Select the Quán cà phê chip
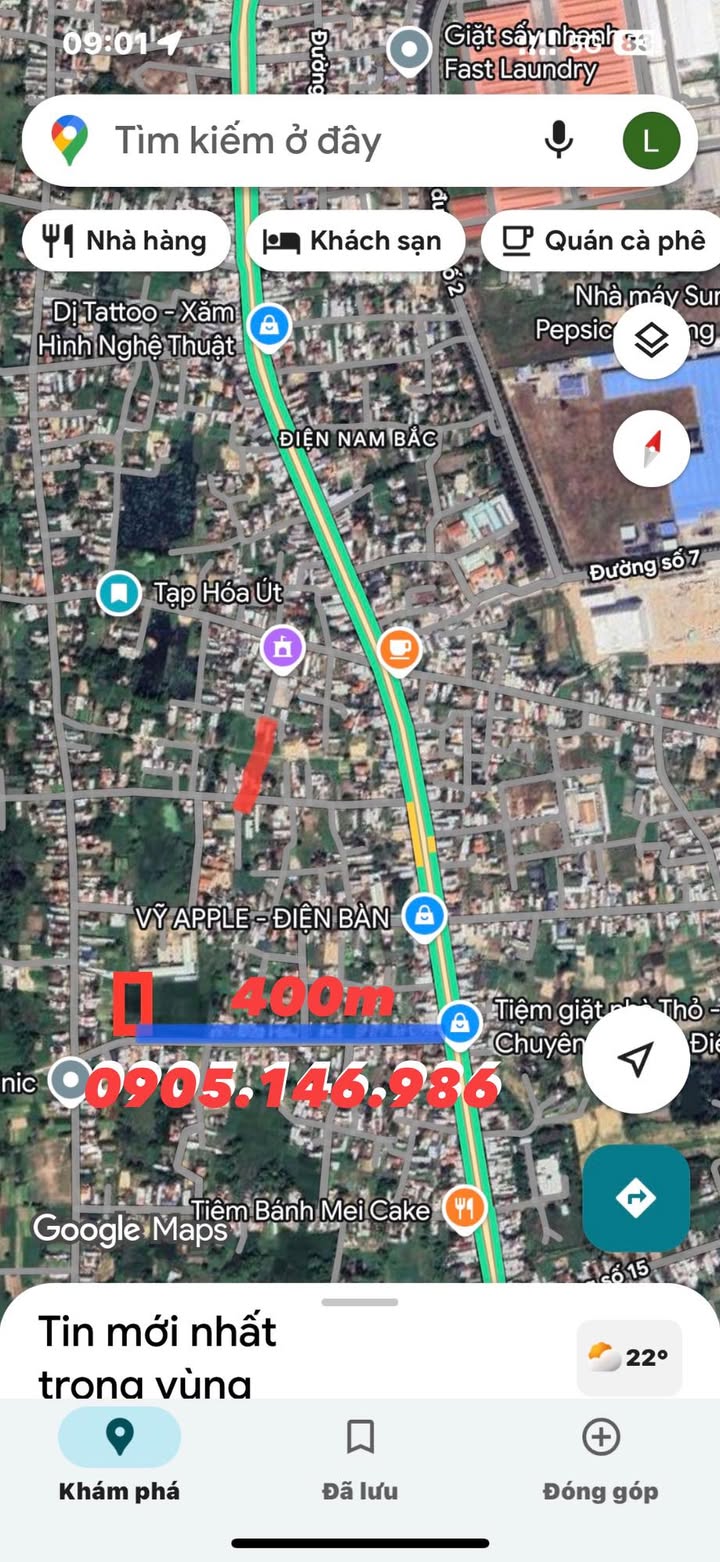 click(x=606, y=241)
